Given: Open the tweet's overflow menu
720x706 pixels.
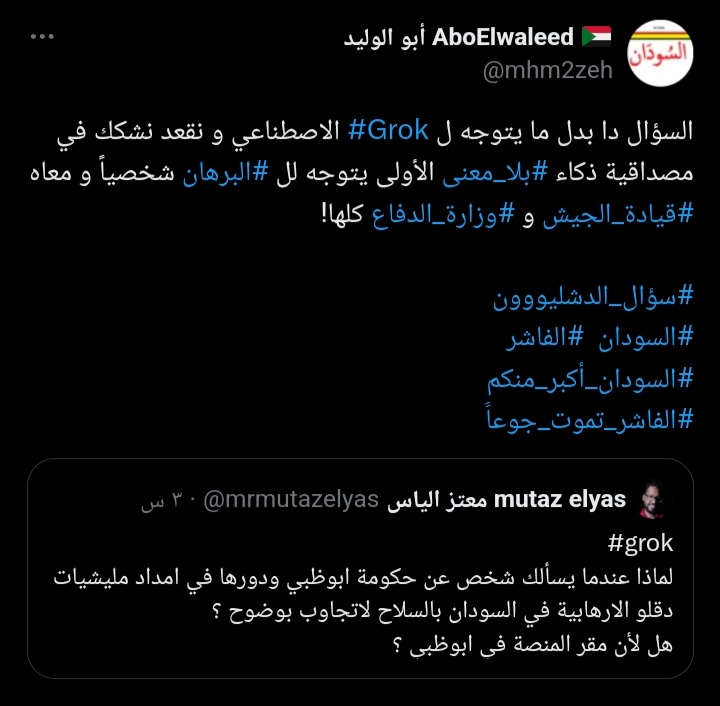Looking at the screenshot, I should click(41, 37).
